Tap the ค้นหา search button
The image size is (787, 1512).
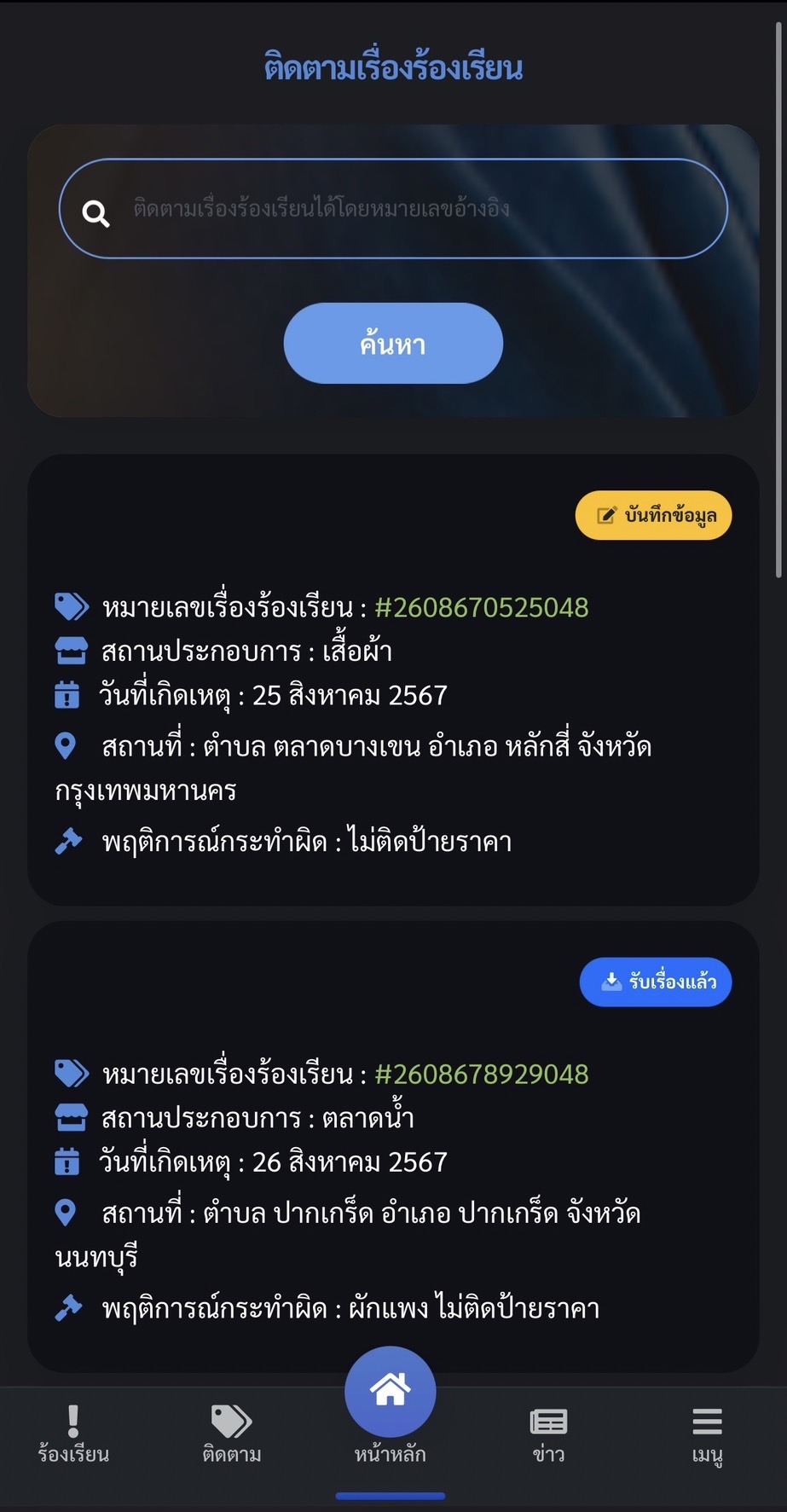(x=393, y=344)
